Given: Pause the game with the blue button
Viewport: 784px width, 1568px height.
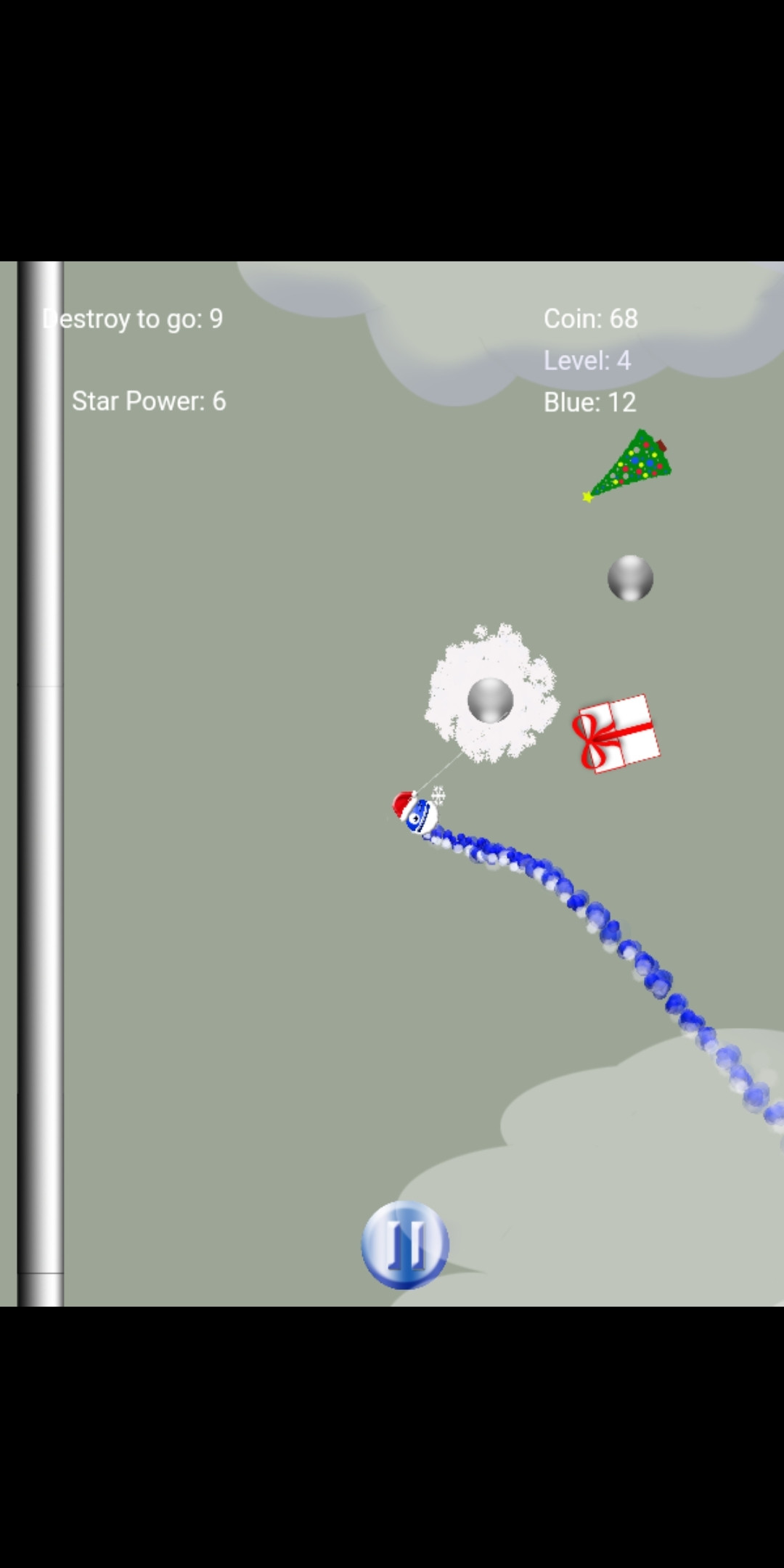Looking at the screenshot, I should pyautogui.click(x=405, y=1245).
